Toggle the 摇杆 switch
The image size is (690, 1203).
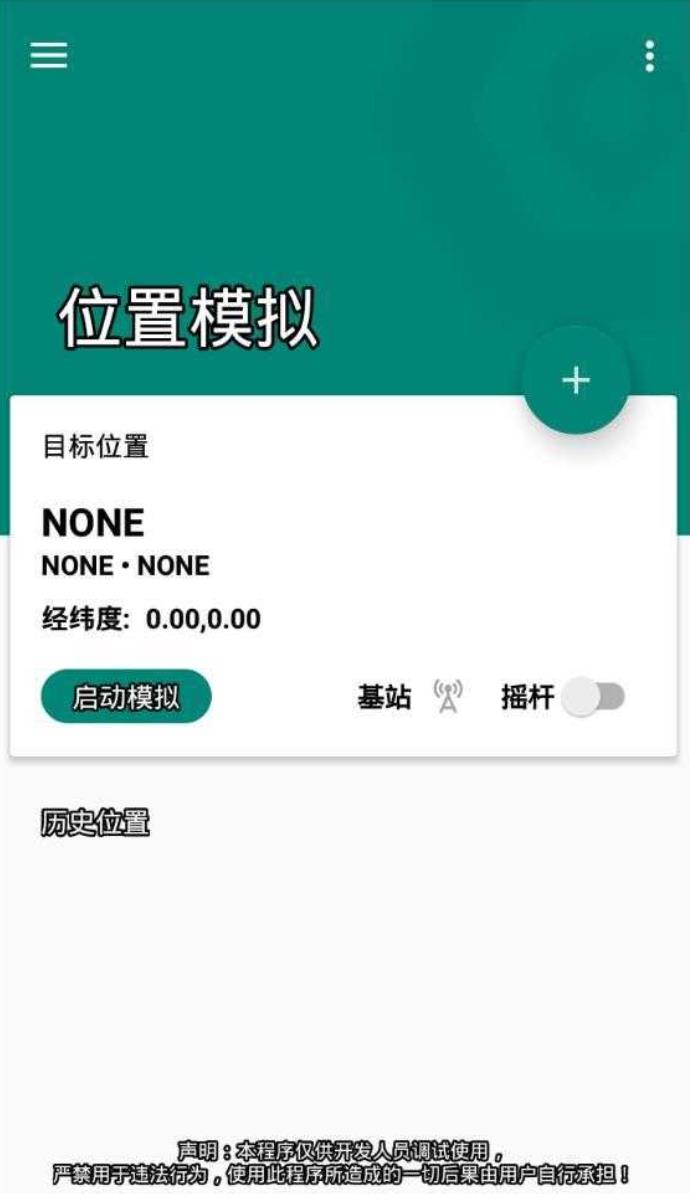[x=594, y=696]
